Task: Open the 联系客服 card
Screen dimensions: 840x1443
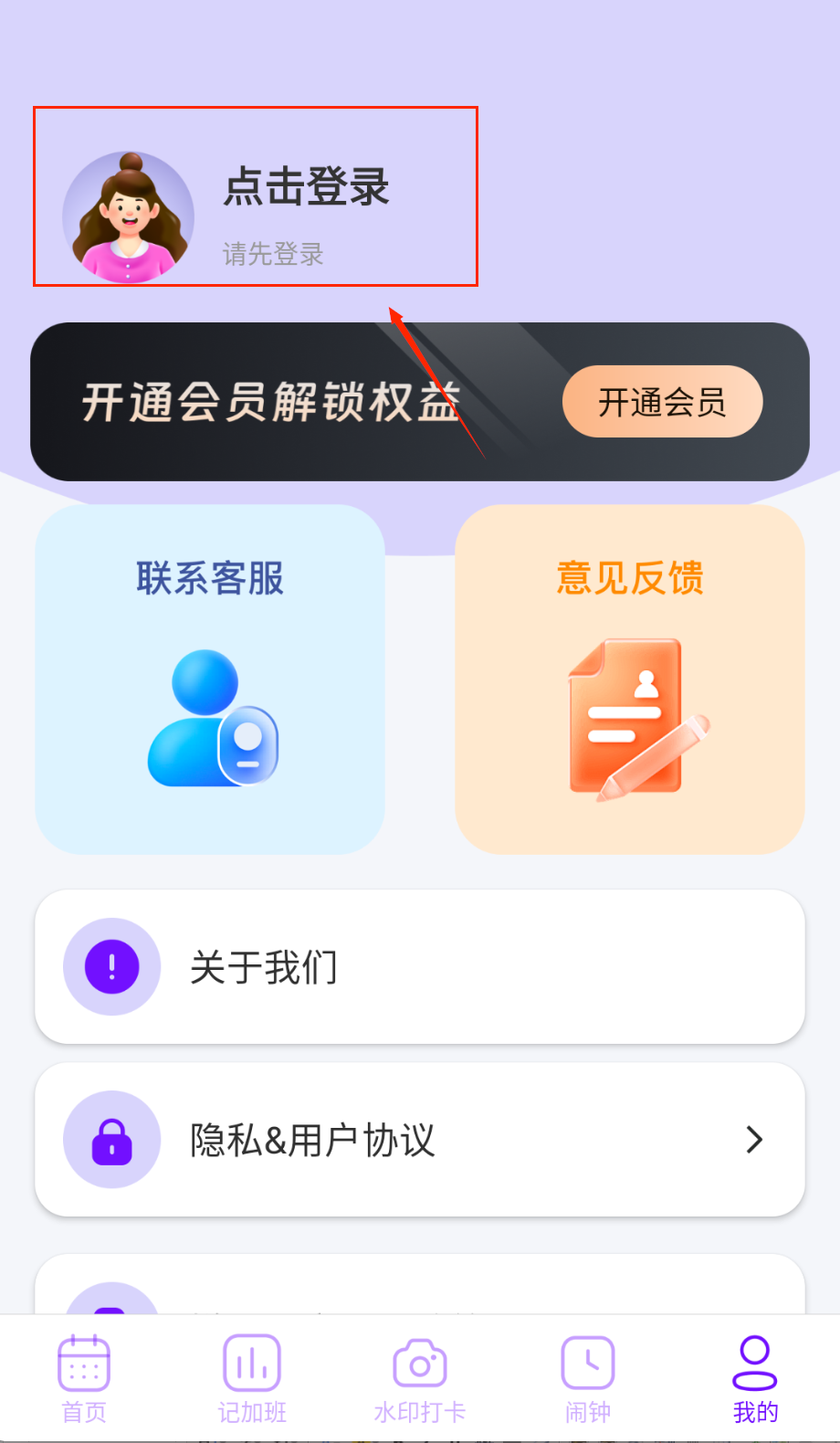Action: (210, 679)
